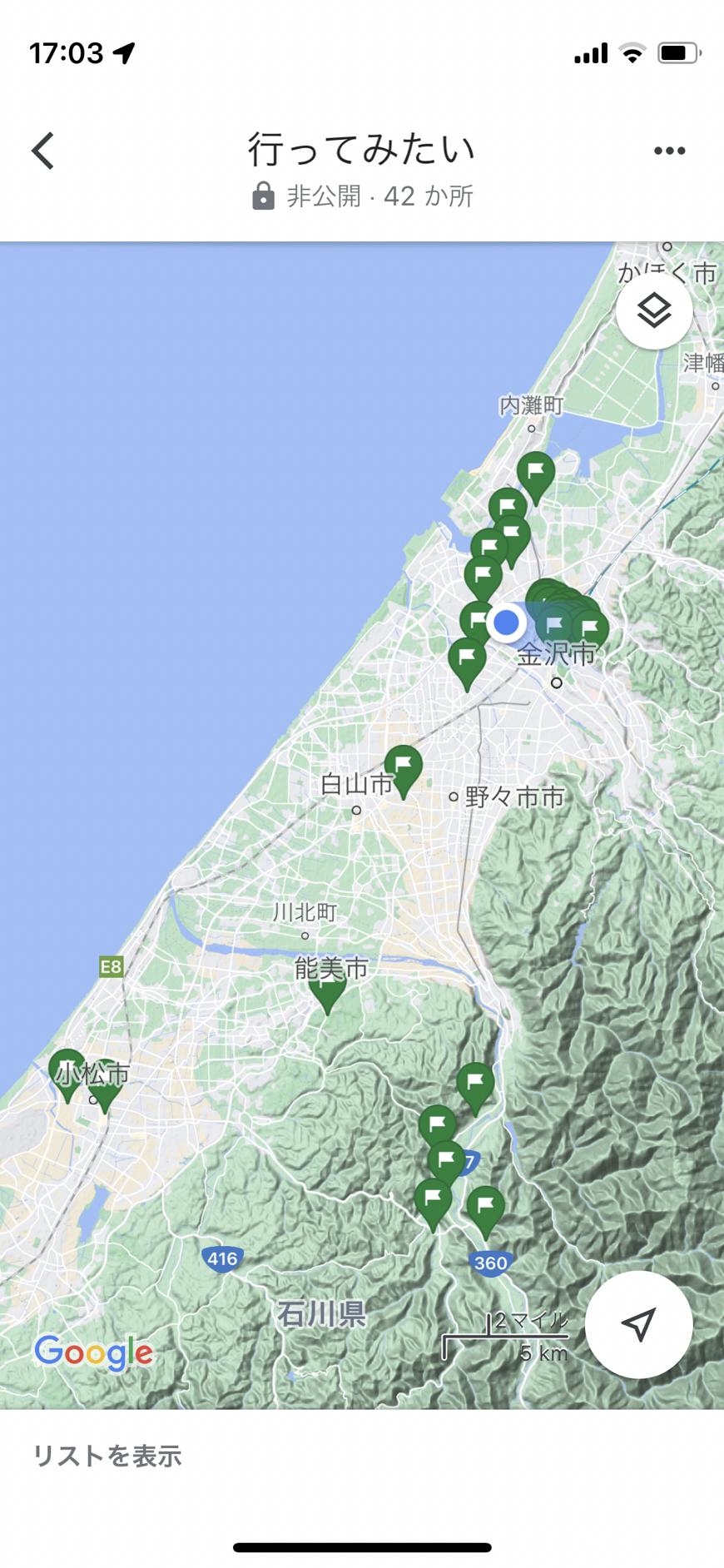This screenshot has height=1568, width=724.
Task: Open the map layers button
Action: [654, 310]
